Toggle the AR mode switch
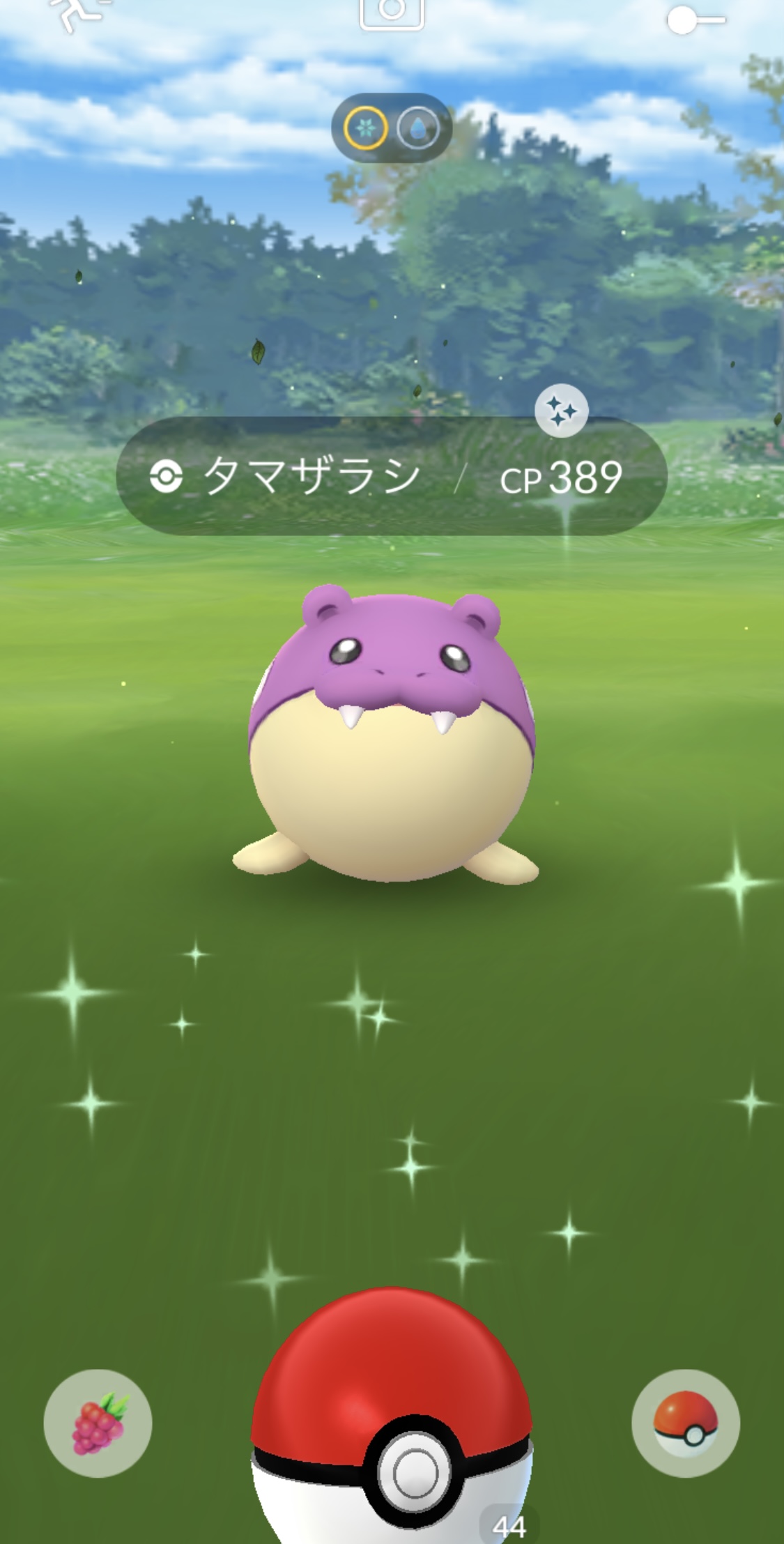Image resolution: width=784 pixels, height=1544 pixels. click(x=695, y=20)
